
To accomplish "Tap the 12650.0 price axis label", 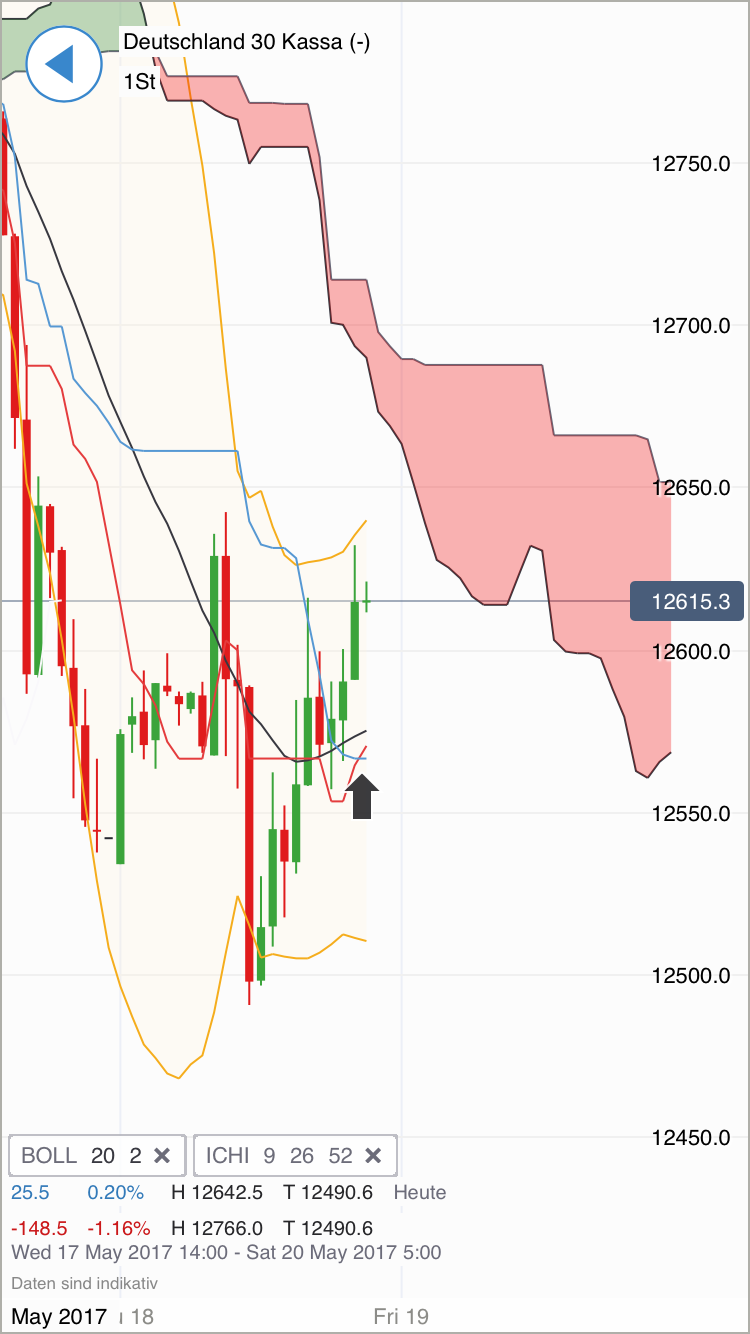I will click(691, 488).
